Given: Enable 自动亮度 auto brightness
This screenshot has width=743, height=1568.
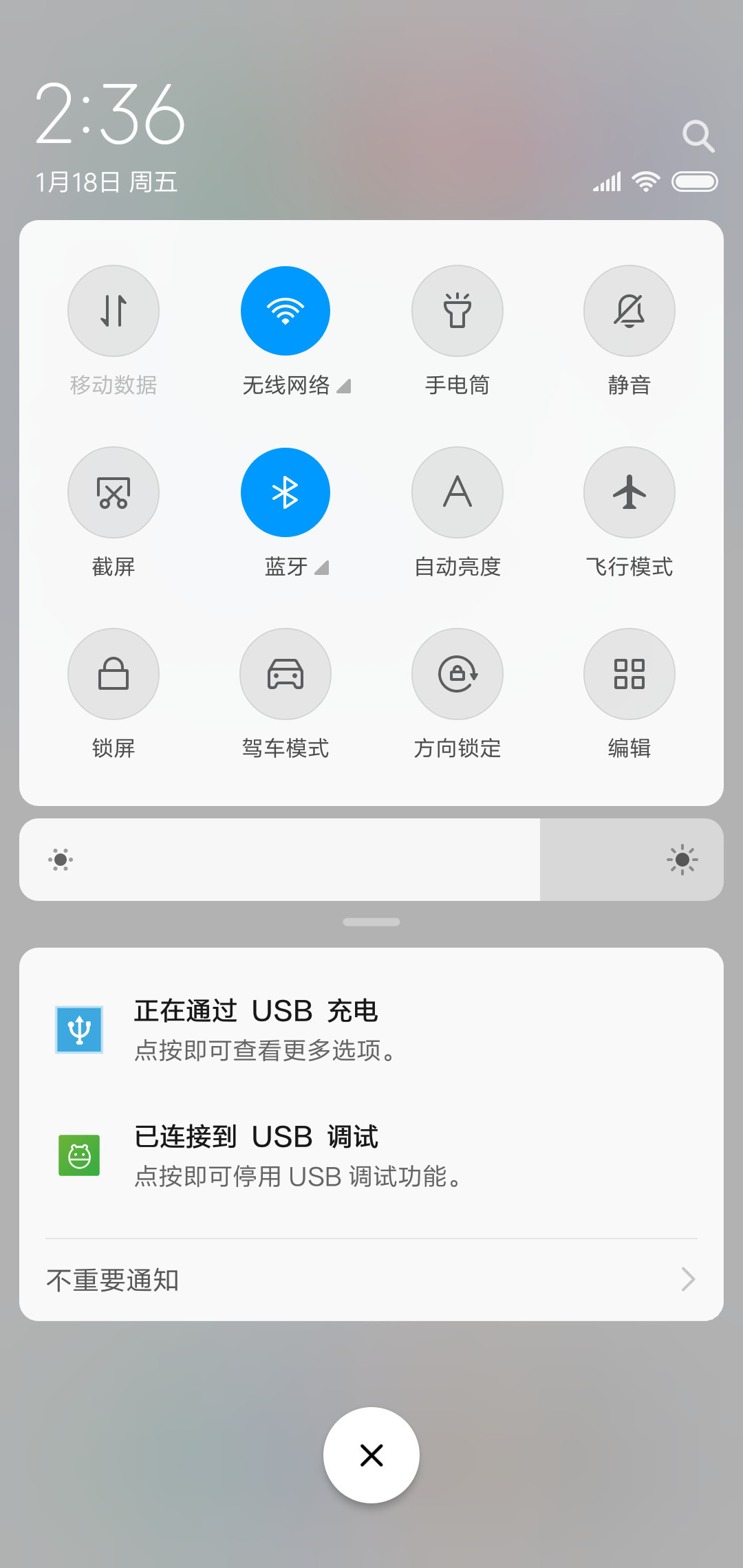Looking at the screenshot, I should tap(457, 492).
